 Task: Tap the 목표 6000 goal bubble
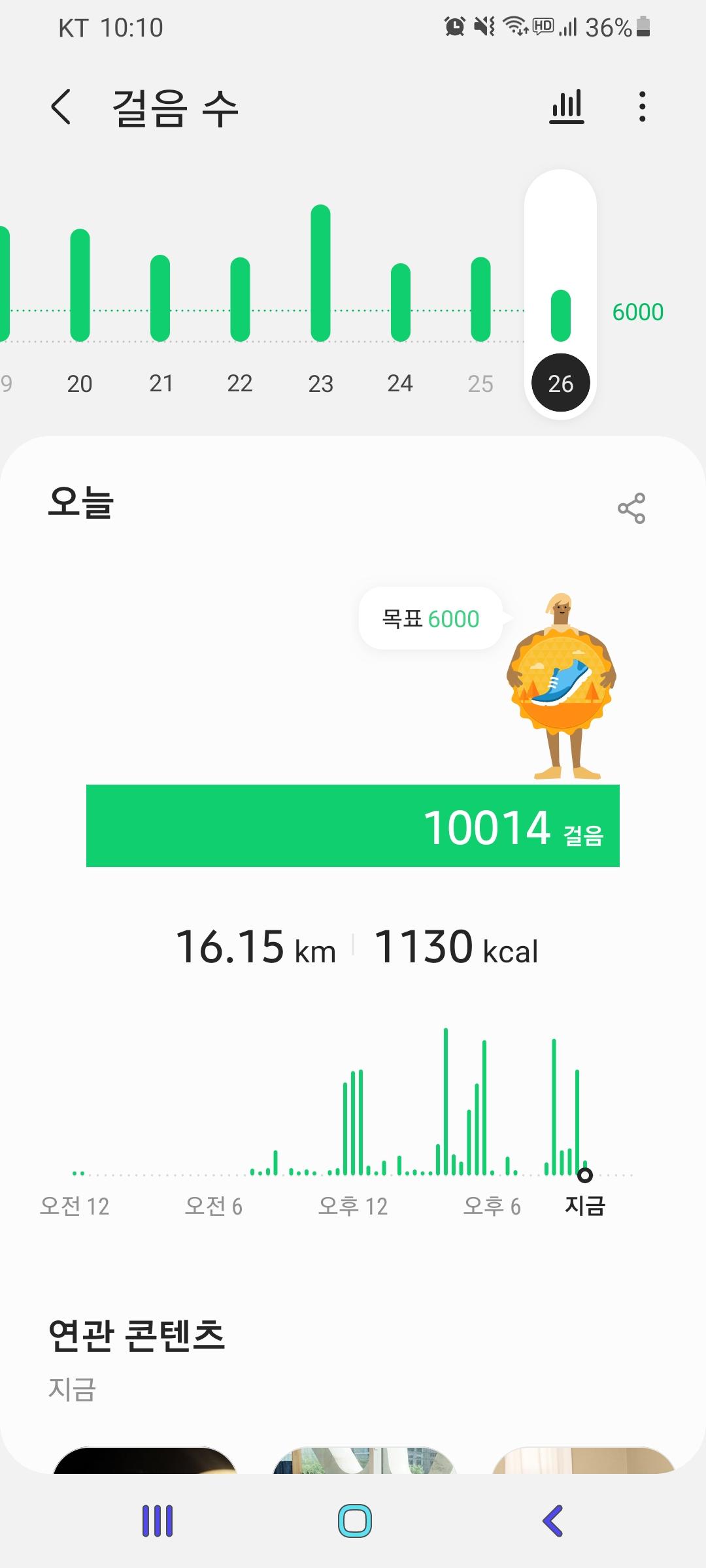[431, 618]
